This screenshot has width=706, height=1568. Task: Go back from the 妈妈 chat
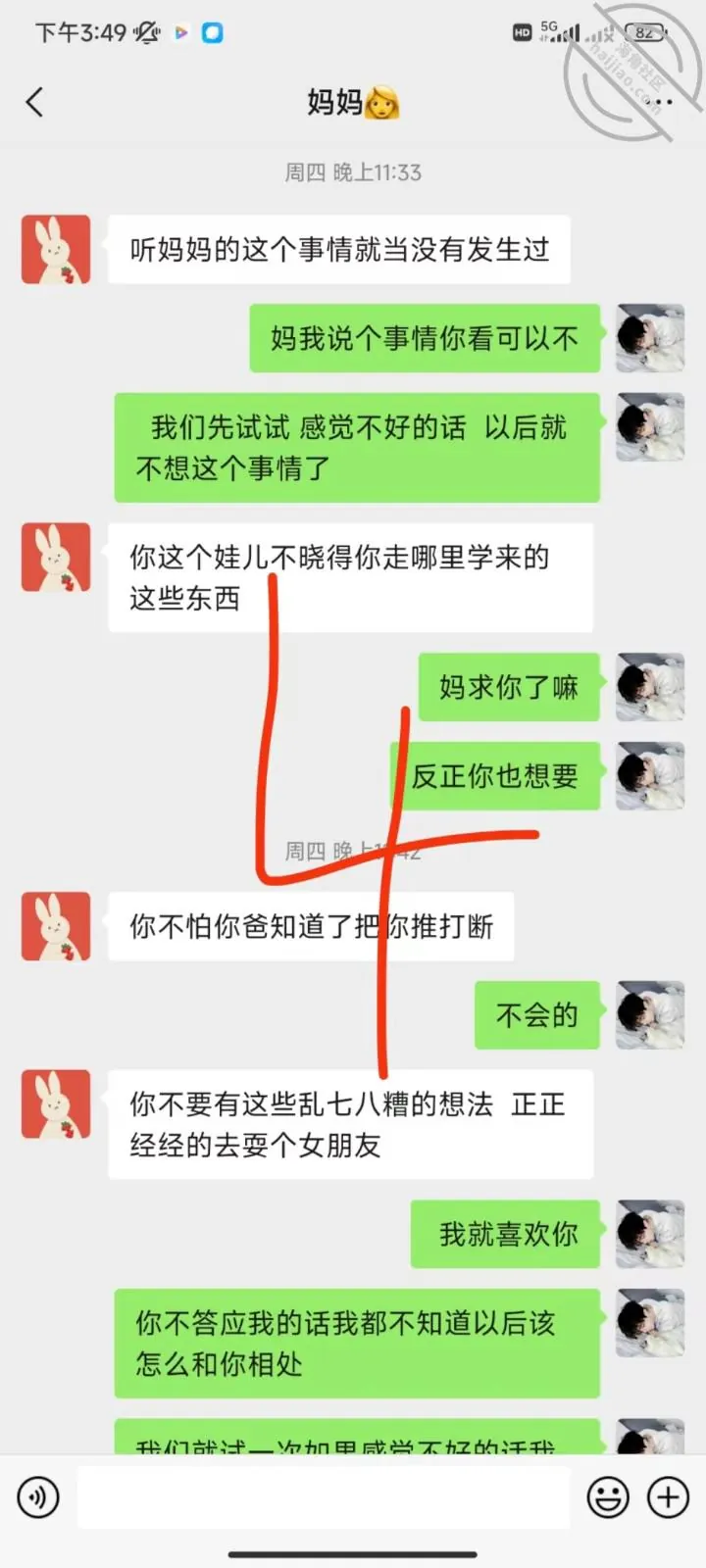(35, 102)
